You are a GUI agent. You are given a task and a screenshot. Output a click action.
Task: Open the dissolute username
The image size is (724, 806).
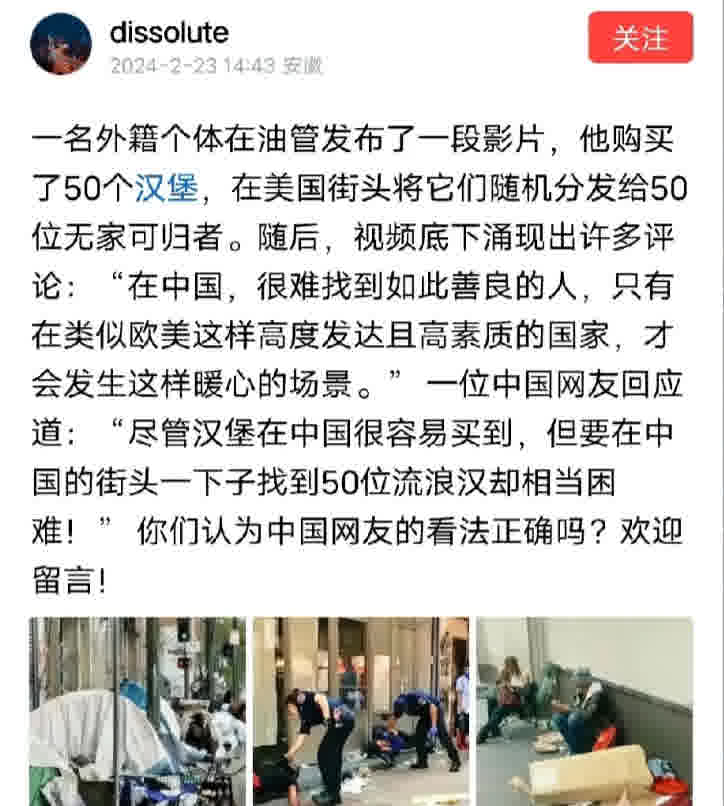pyautogui.click(x=168, y=32)
